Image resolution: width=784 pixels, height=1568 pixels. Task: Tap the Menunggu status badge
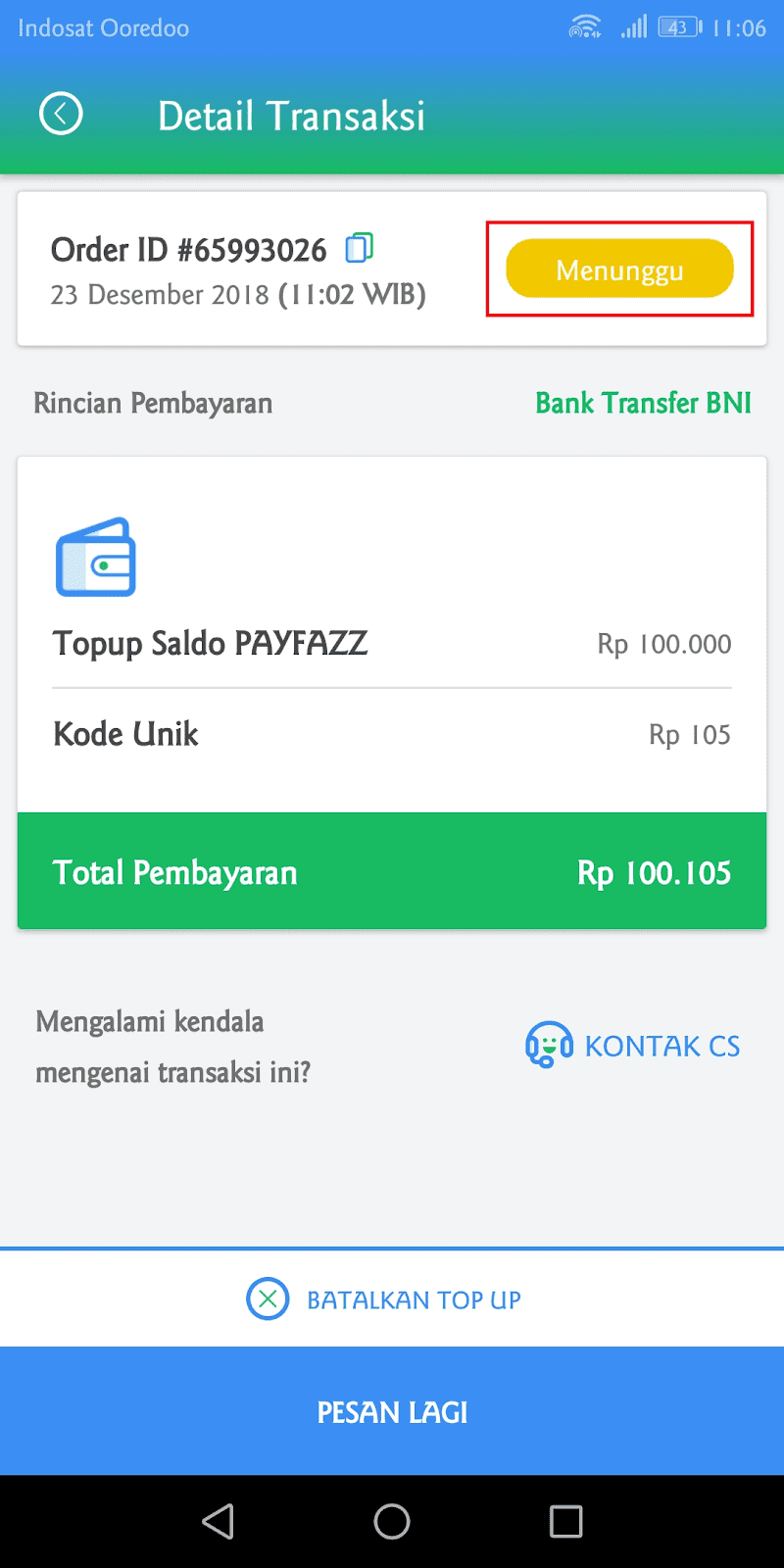619,269
